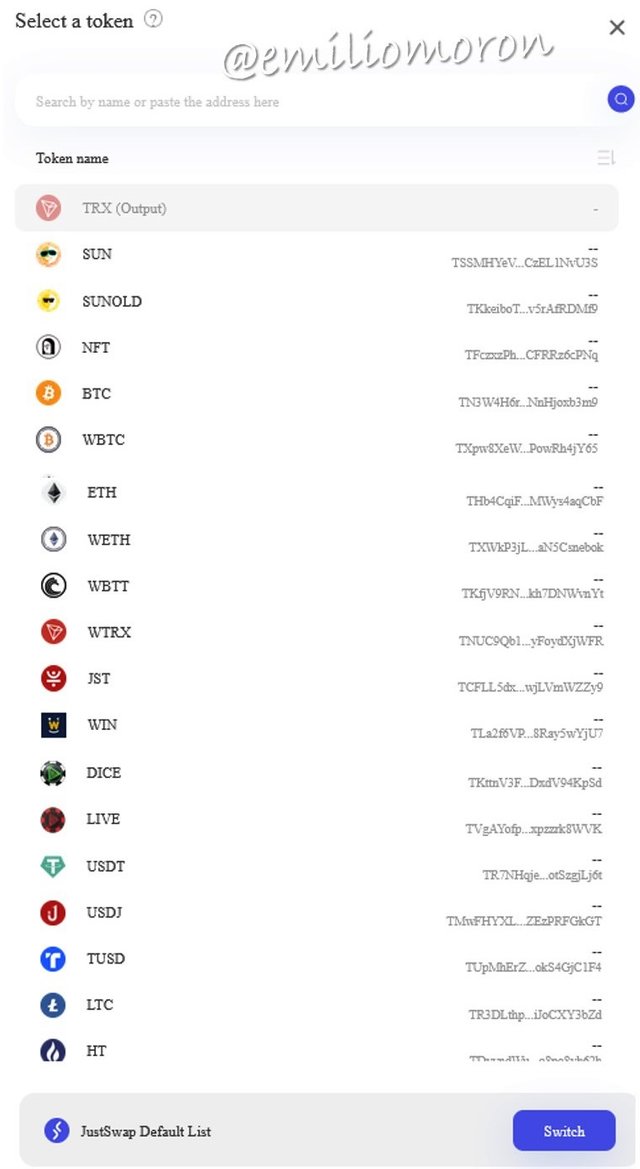Choose the SUNOLD token
The image size is (640, 1169).
[x=317, y=301]
